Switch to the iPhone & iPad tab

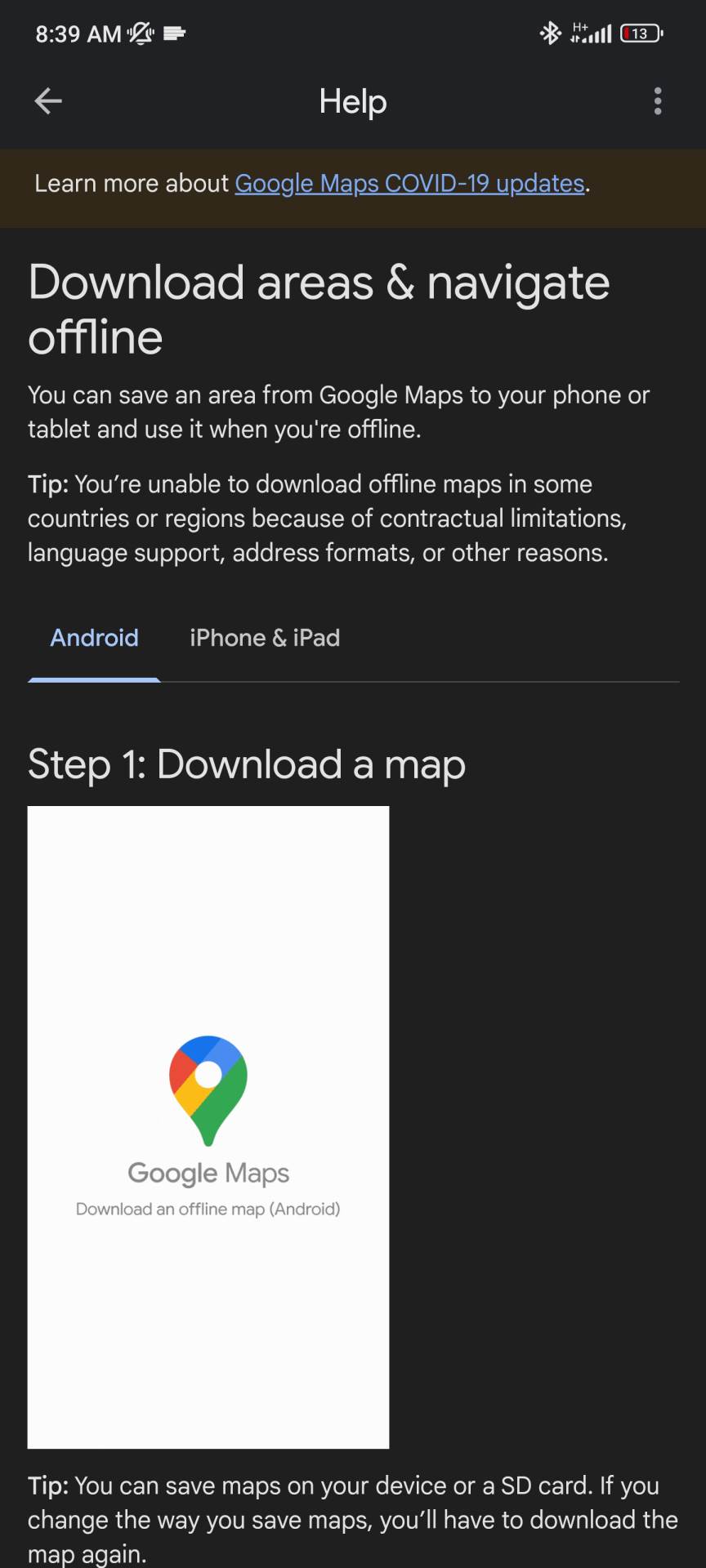[x=265, y=638]
